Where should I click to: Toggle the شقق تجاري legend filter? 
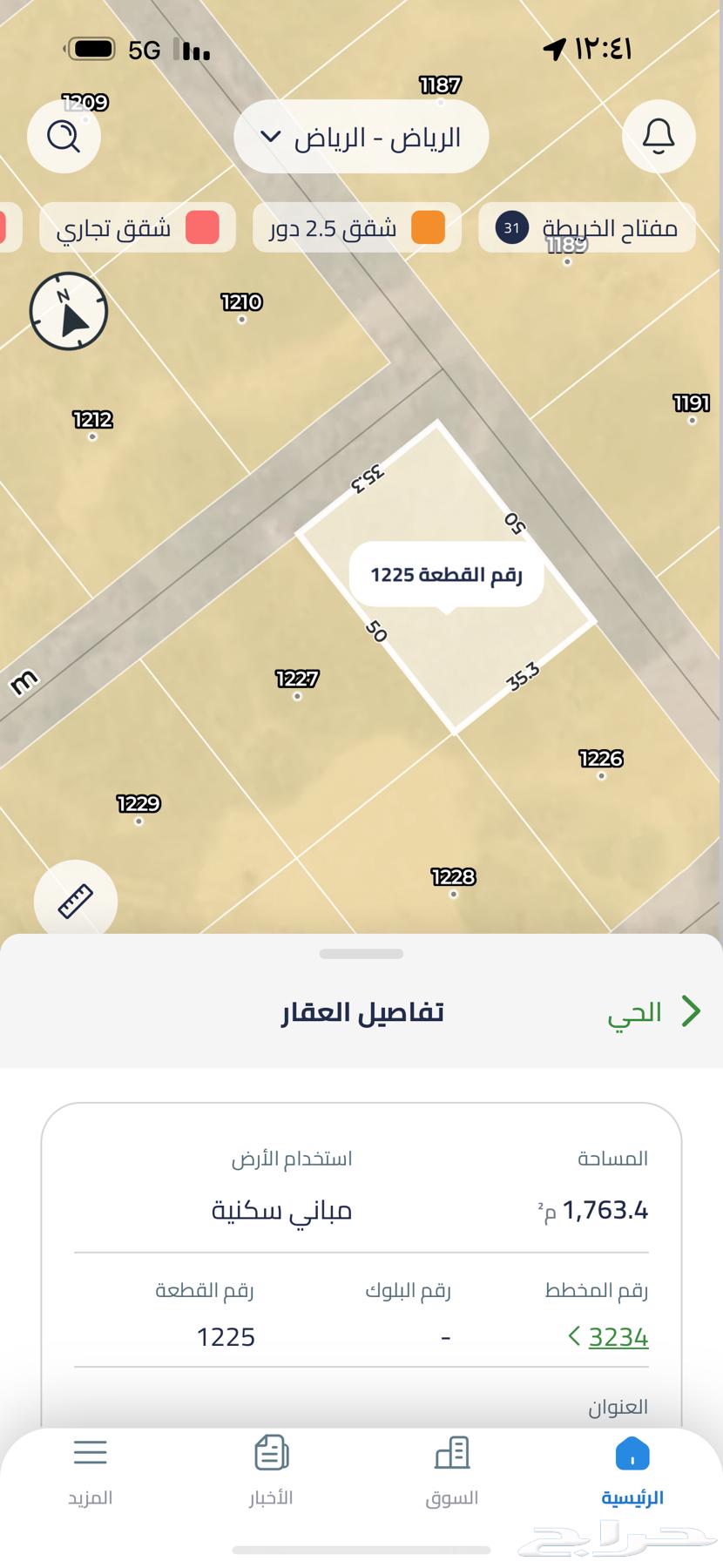pos(137,227)
